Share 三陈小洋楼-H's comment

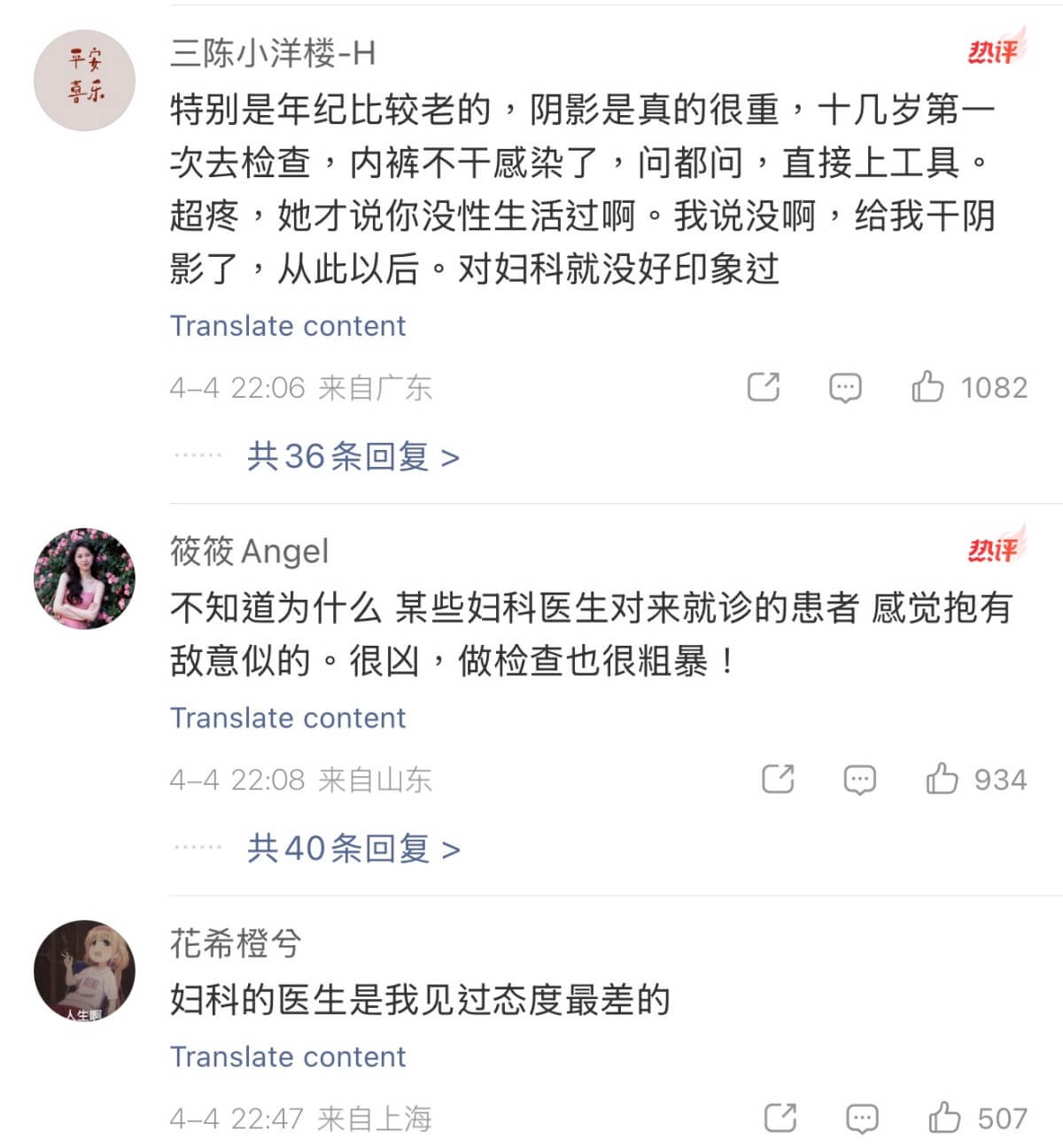point(764,387)
